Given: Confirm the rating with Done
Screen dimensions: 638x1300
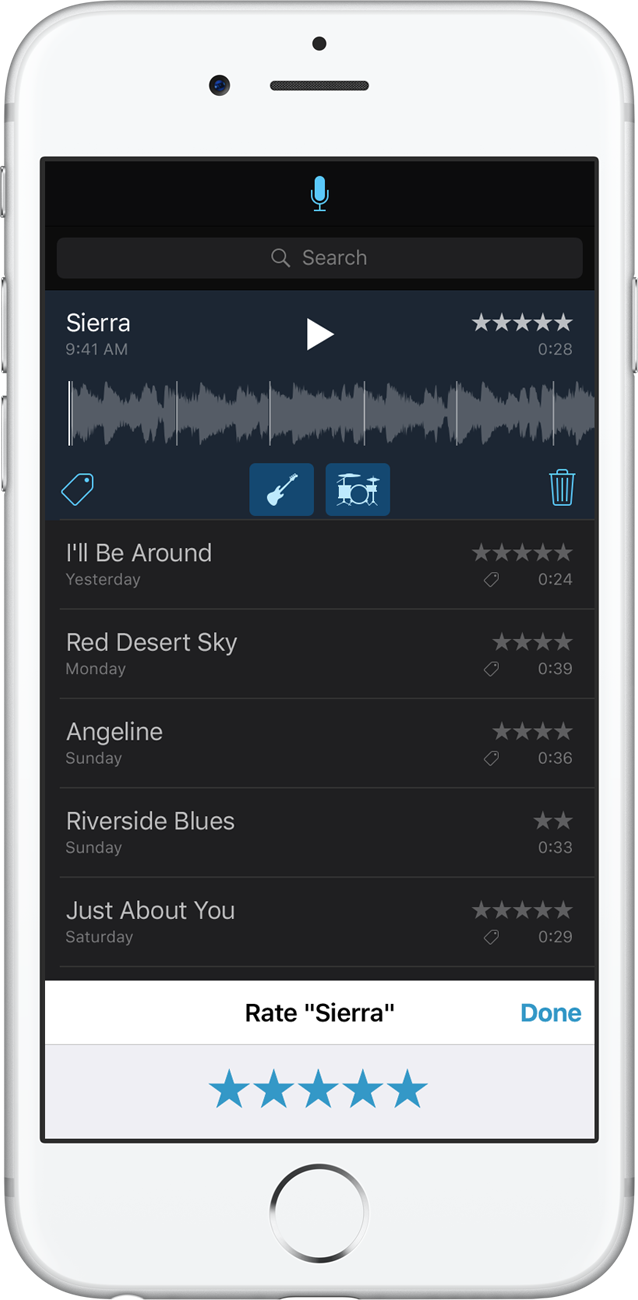Looking at the screenshot, I should (550, 1013).
